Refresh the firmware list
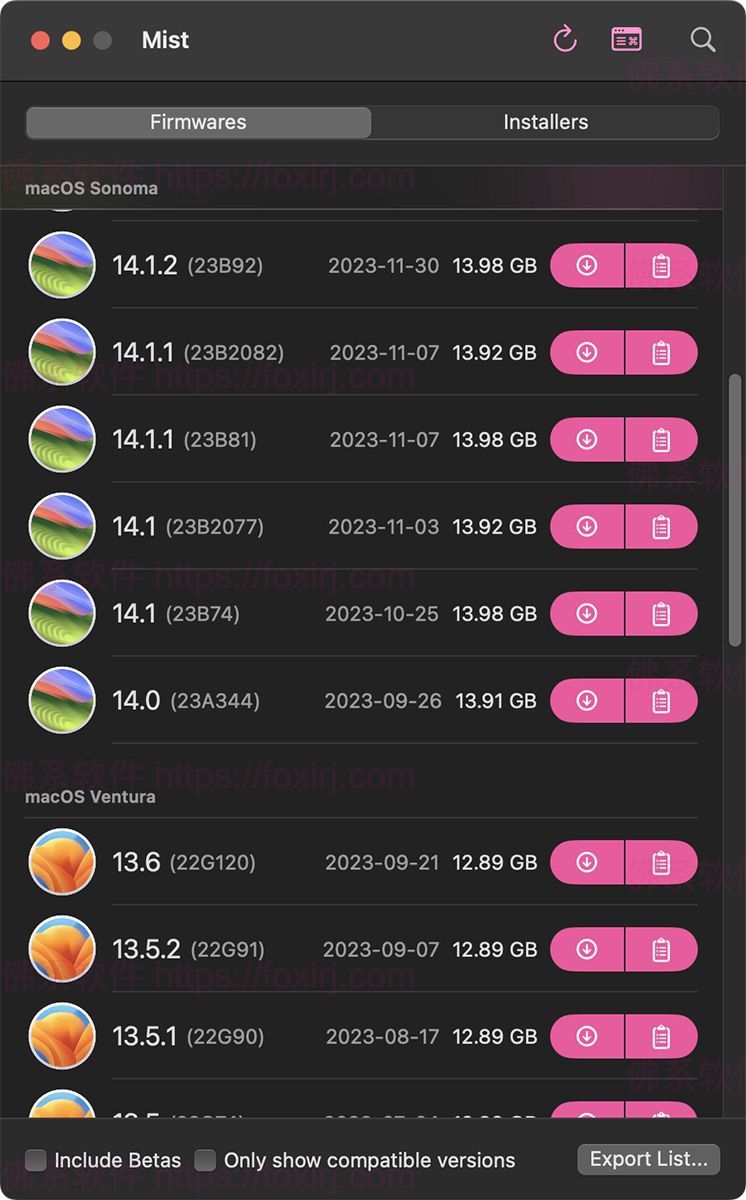Viewport: 746px width, 1200px height. tap(565, 40)
